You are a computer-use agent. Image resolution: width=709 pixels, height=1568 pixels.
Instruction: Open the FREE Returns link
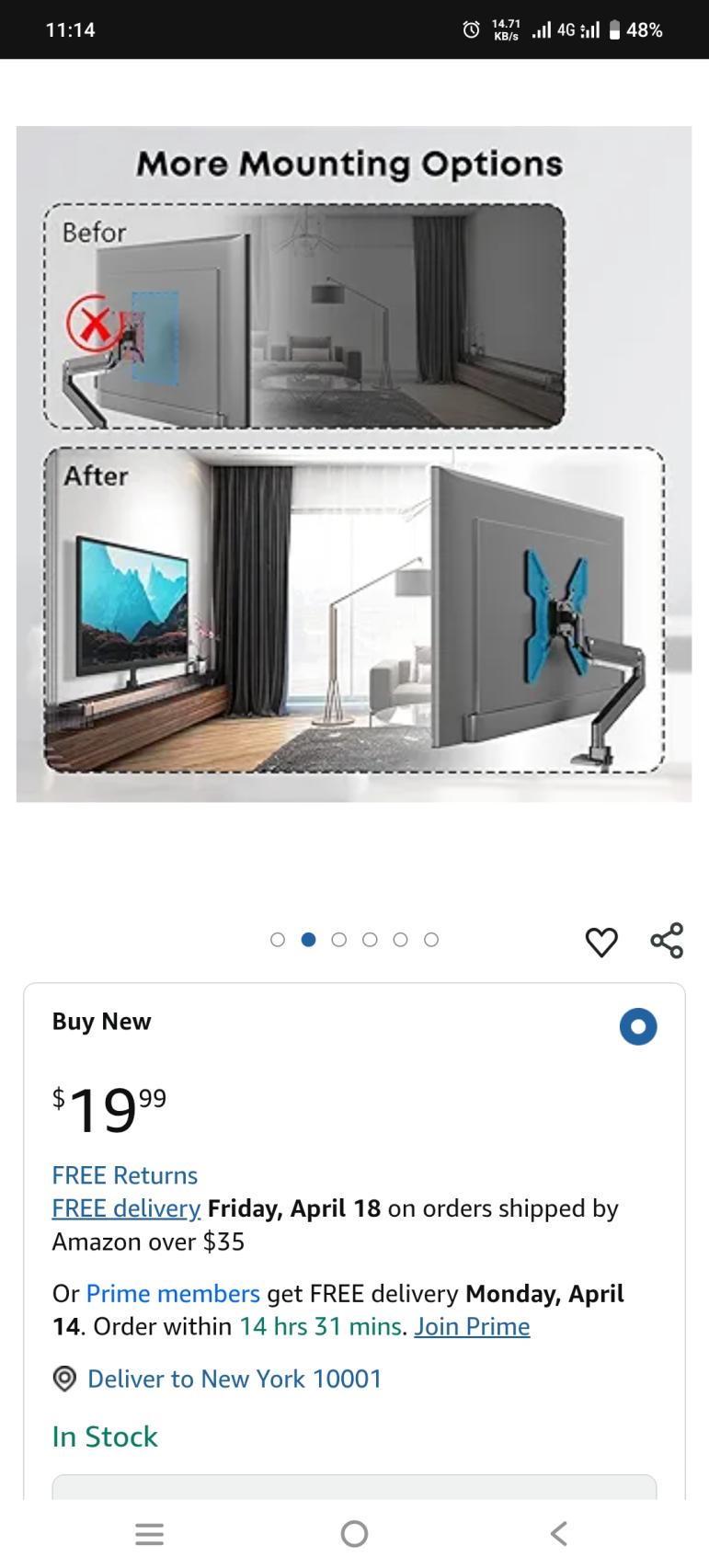pos(125,1175)
